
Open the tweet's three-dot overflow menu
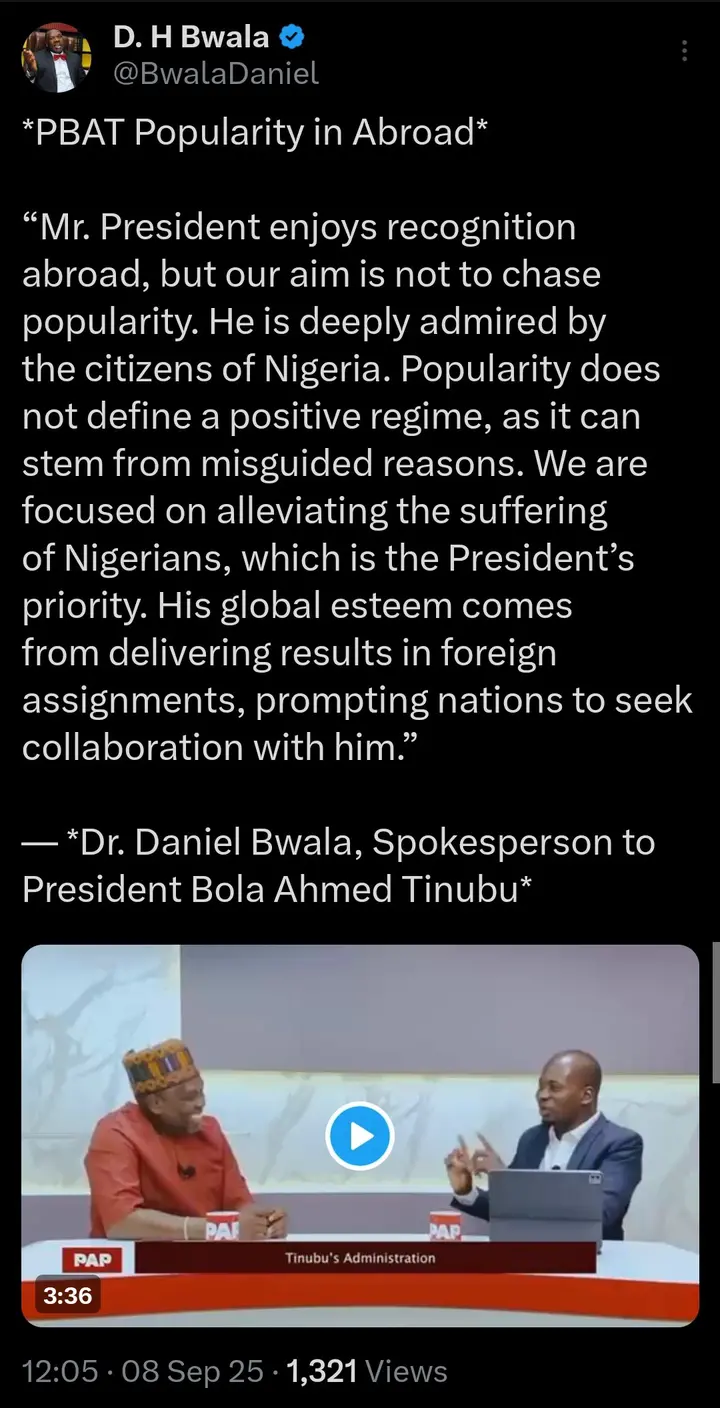click(684, 51)
